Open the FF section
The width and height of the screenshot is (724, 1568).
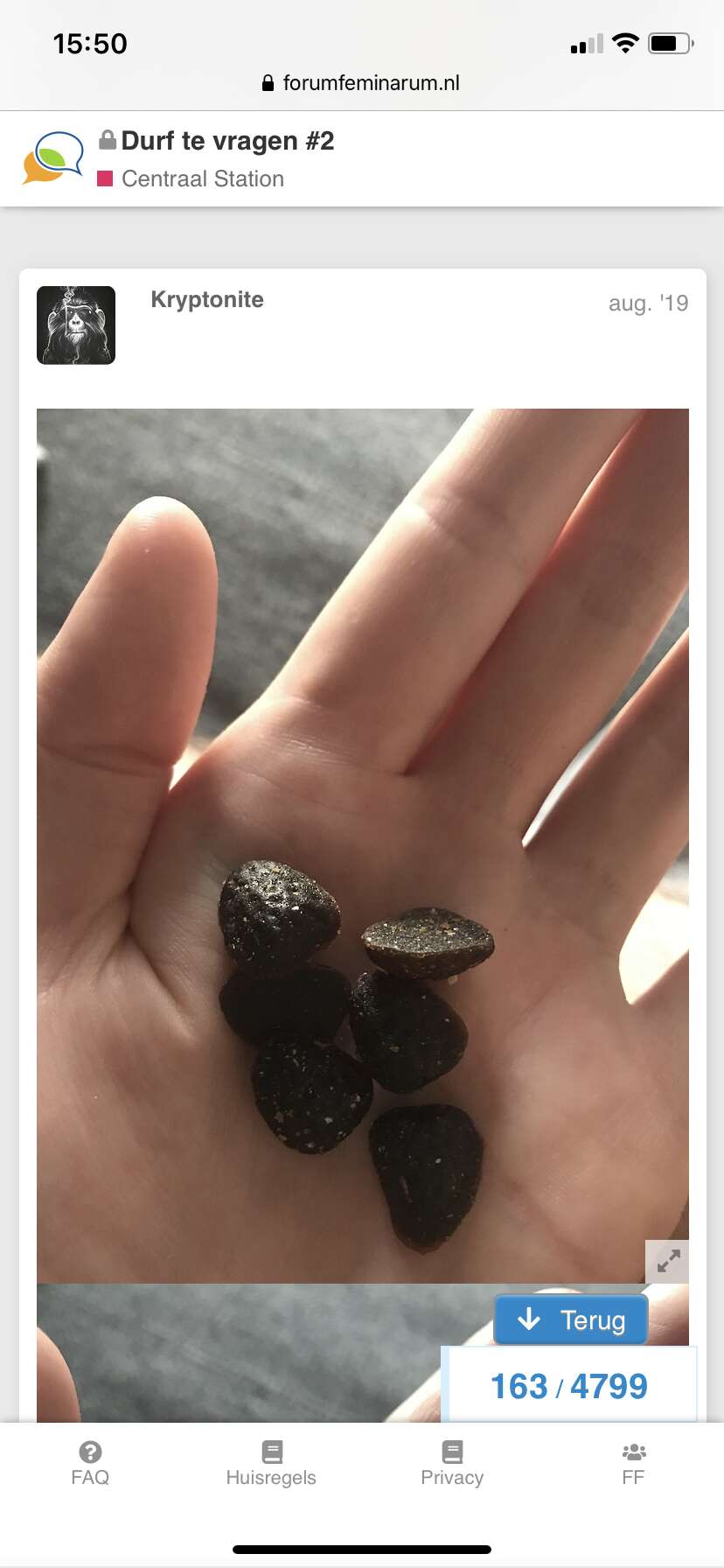coord(633,1464)
